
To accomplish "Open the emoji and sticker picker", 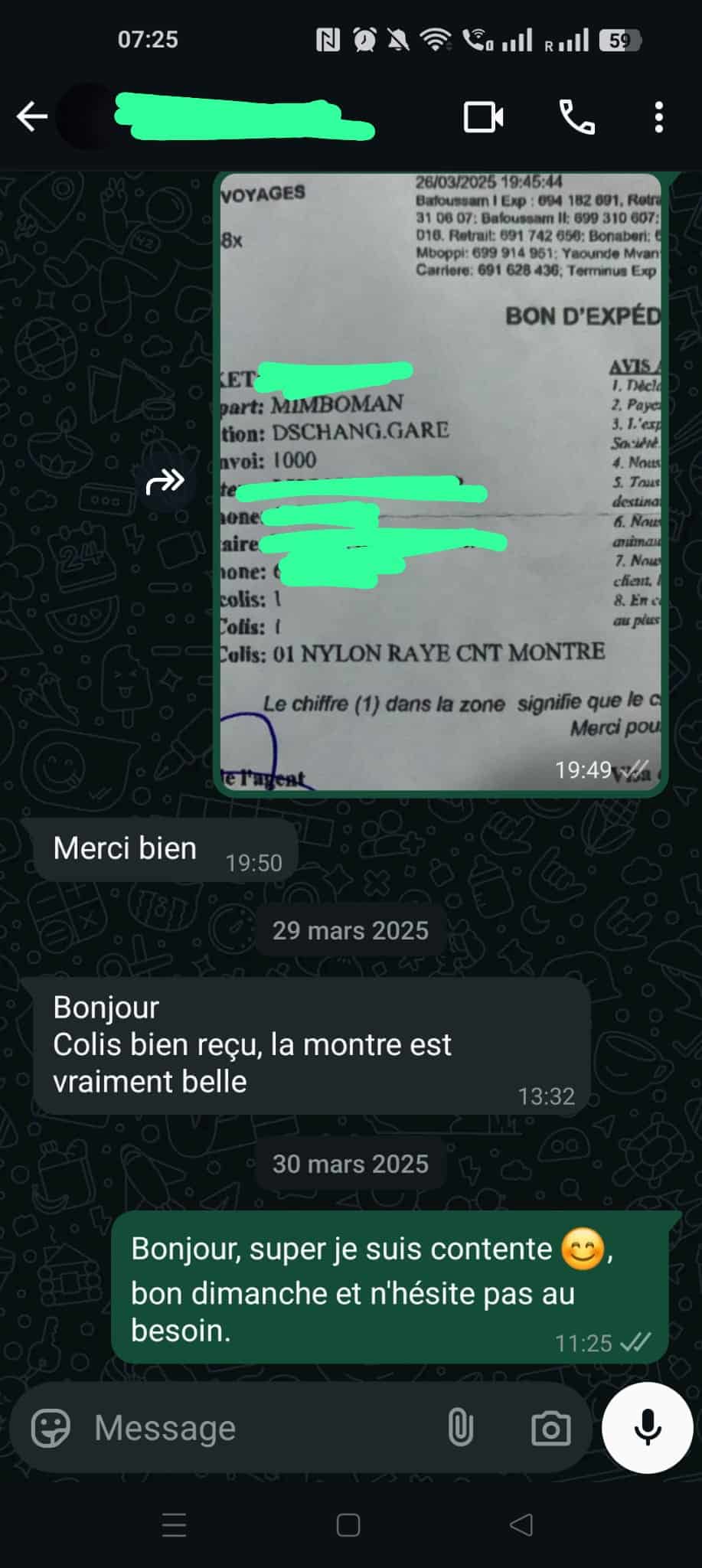I will 51,1428.
